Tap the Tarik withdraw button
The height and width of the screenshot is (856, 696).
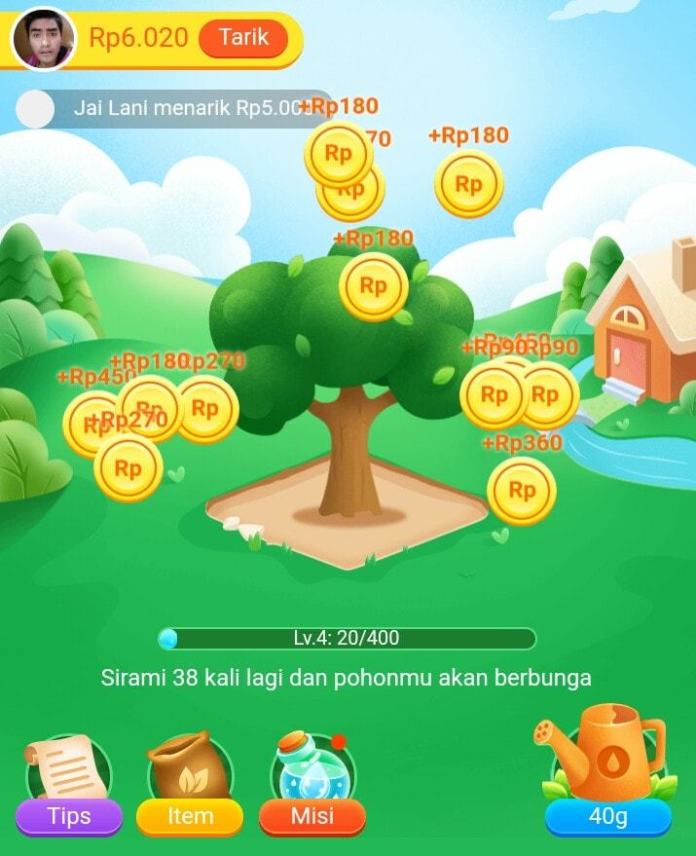tap(243, 39)
